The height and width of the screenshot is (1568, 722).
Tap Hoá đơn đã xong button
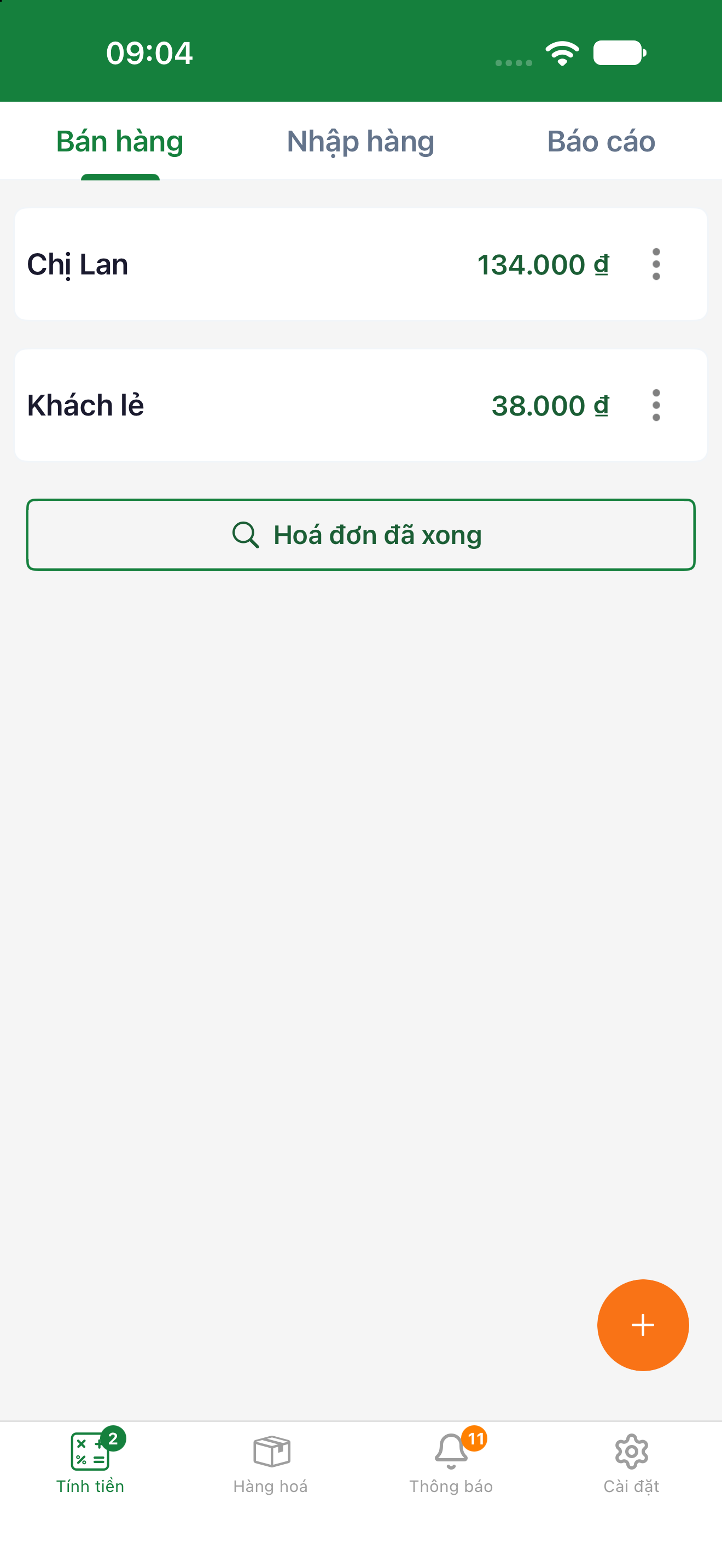[360, 535]
